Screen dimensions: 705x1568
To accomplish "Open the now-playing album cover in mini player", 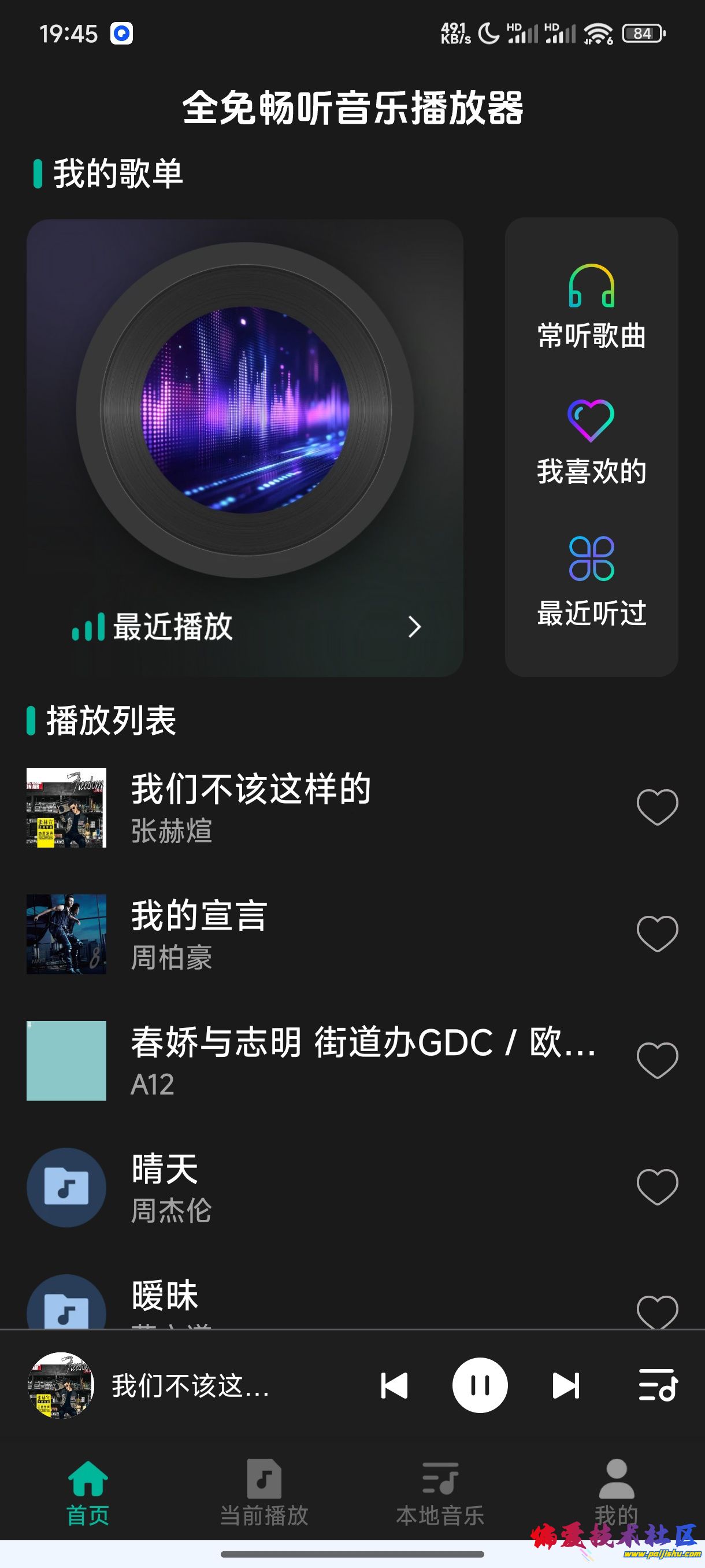I will point(61,1386).
